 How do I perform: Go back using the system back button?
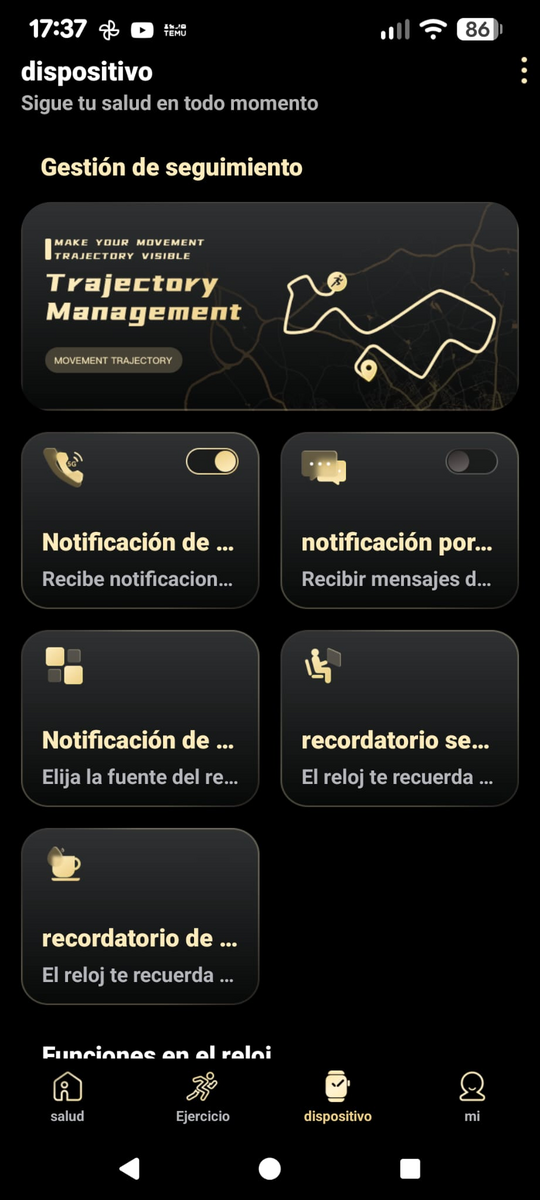(x=129, y=1168)
